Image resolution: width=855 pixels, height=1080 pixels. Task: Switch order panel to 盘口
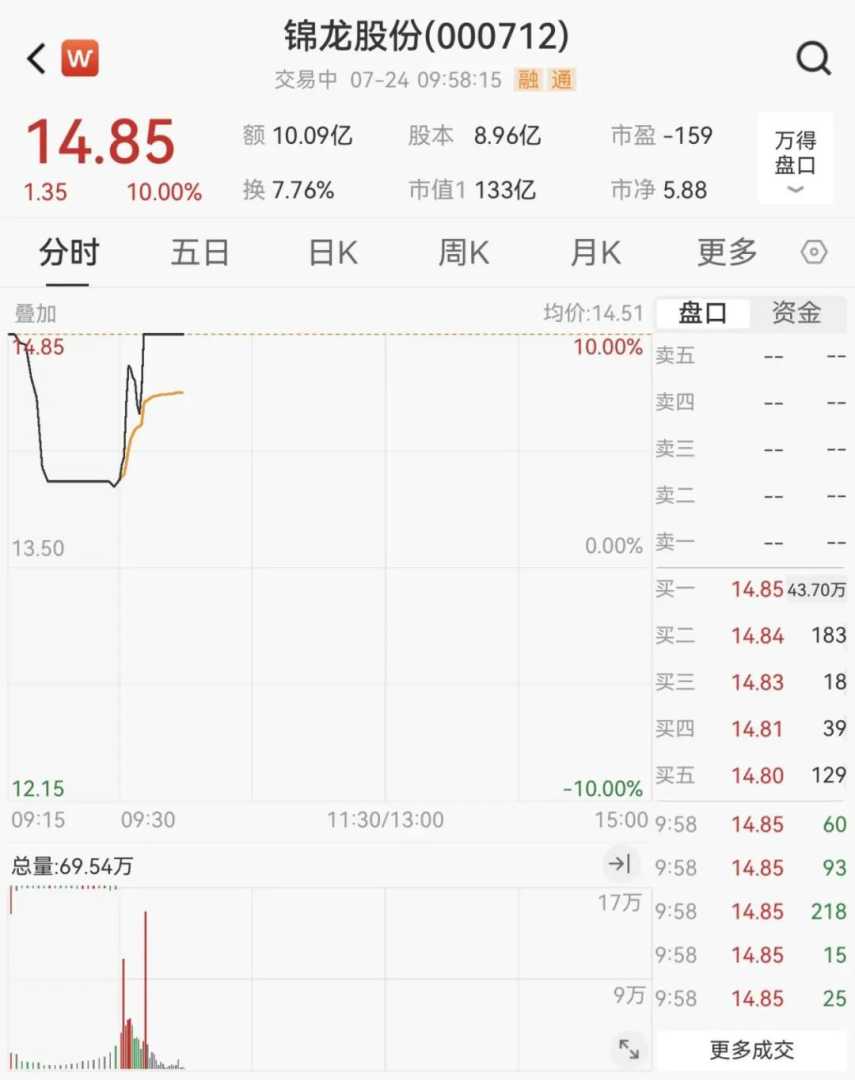tap(703, 314)
